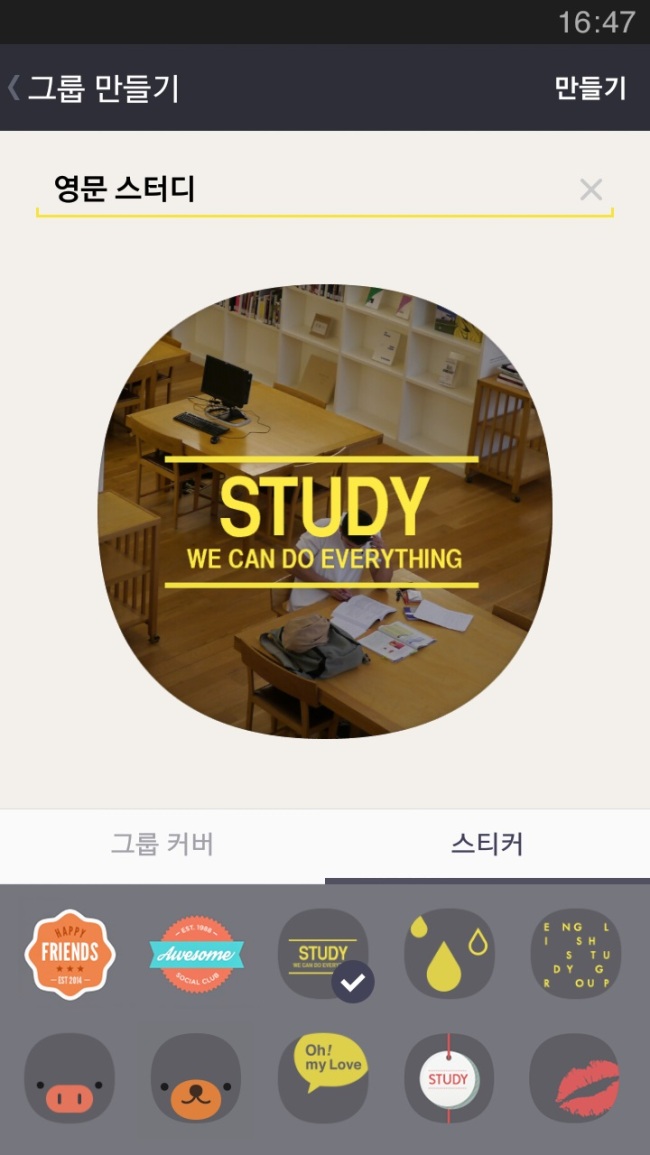Tap 만들기 to create the group
This screenshot has height=1155, width=650.
(590, 88)
